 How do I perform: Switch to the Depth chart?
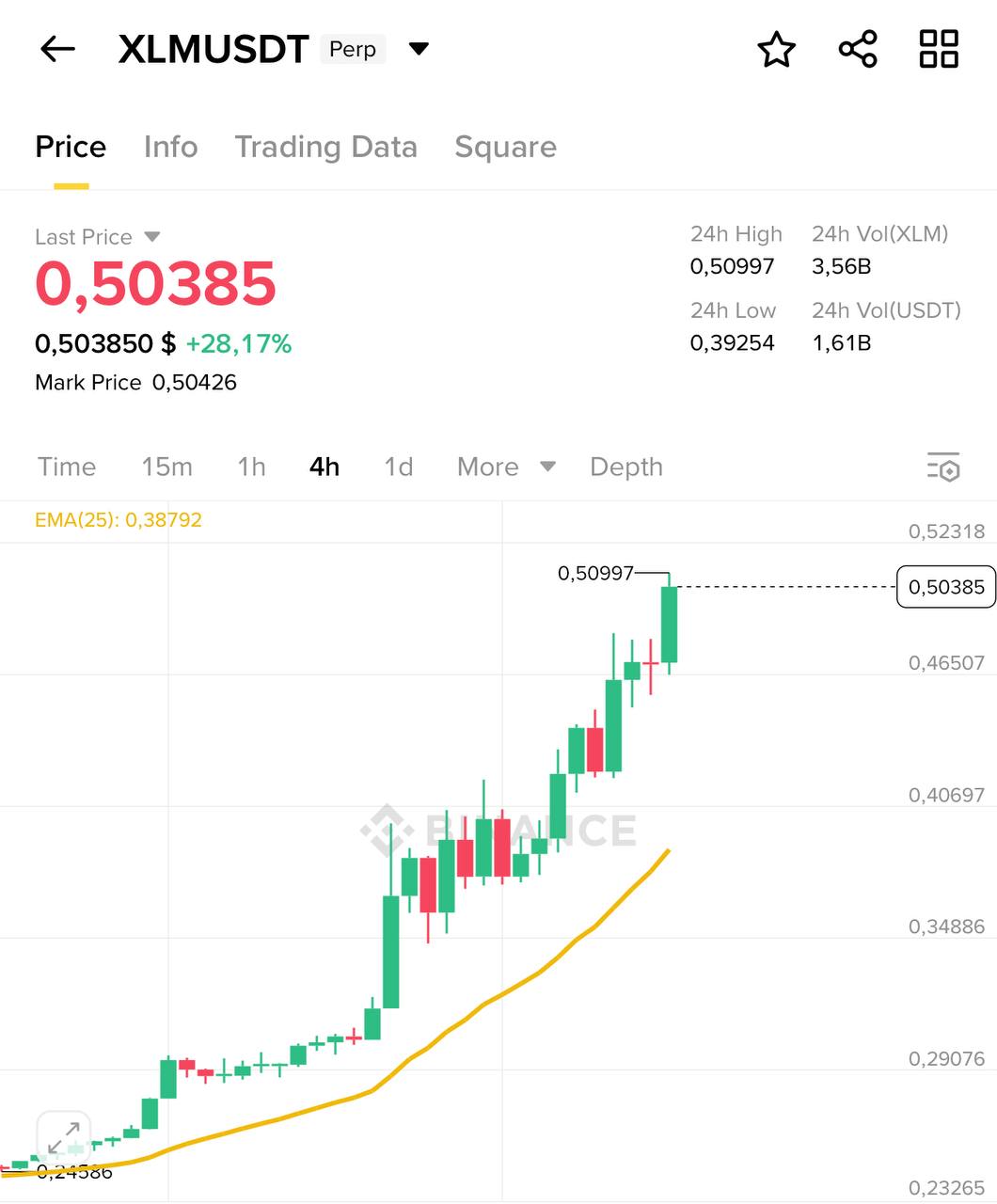click(x=625, y=467)
